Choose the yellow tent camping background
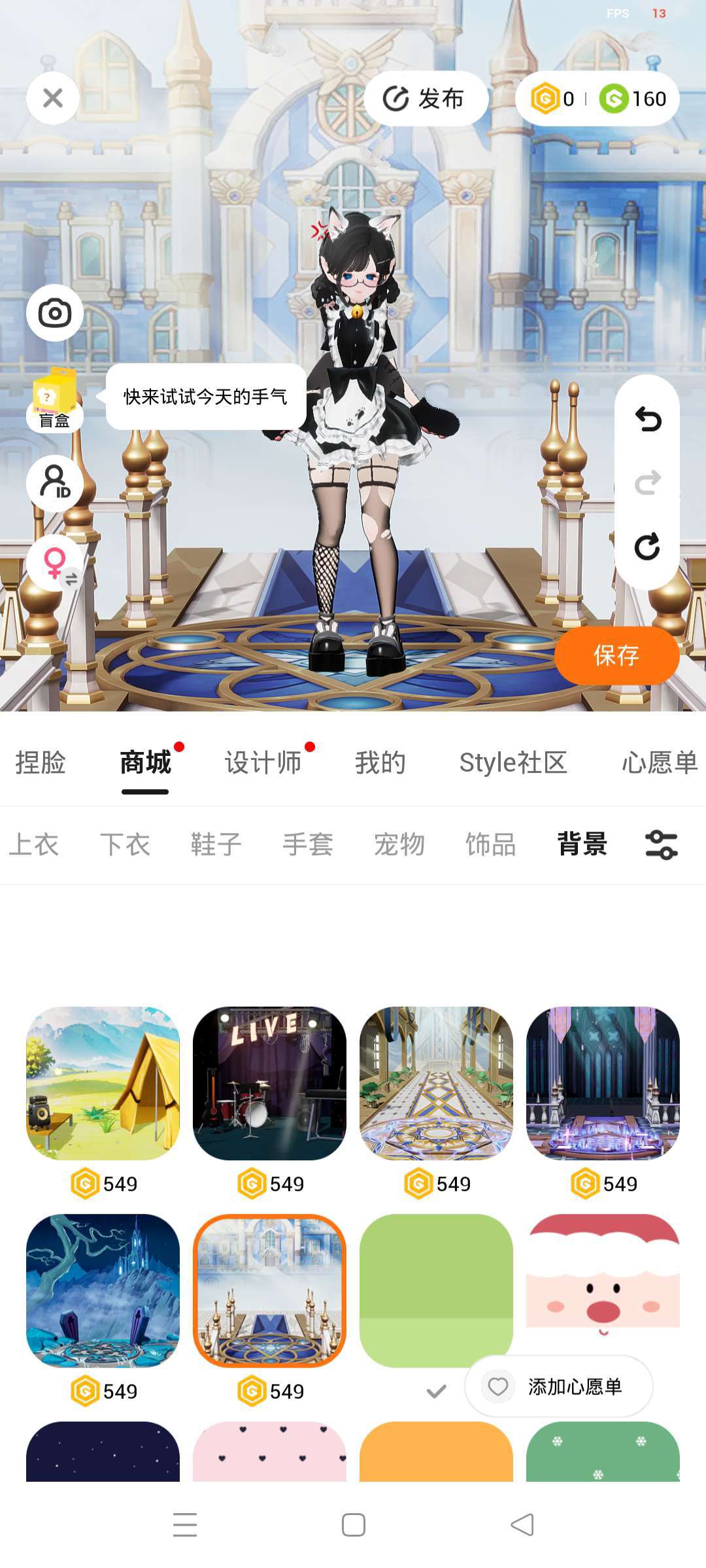 pos(103,1083)
